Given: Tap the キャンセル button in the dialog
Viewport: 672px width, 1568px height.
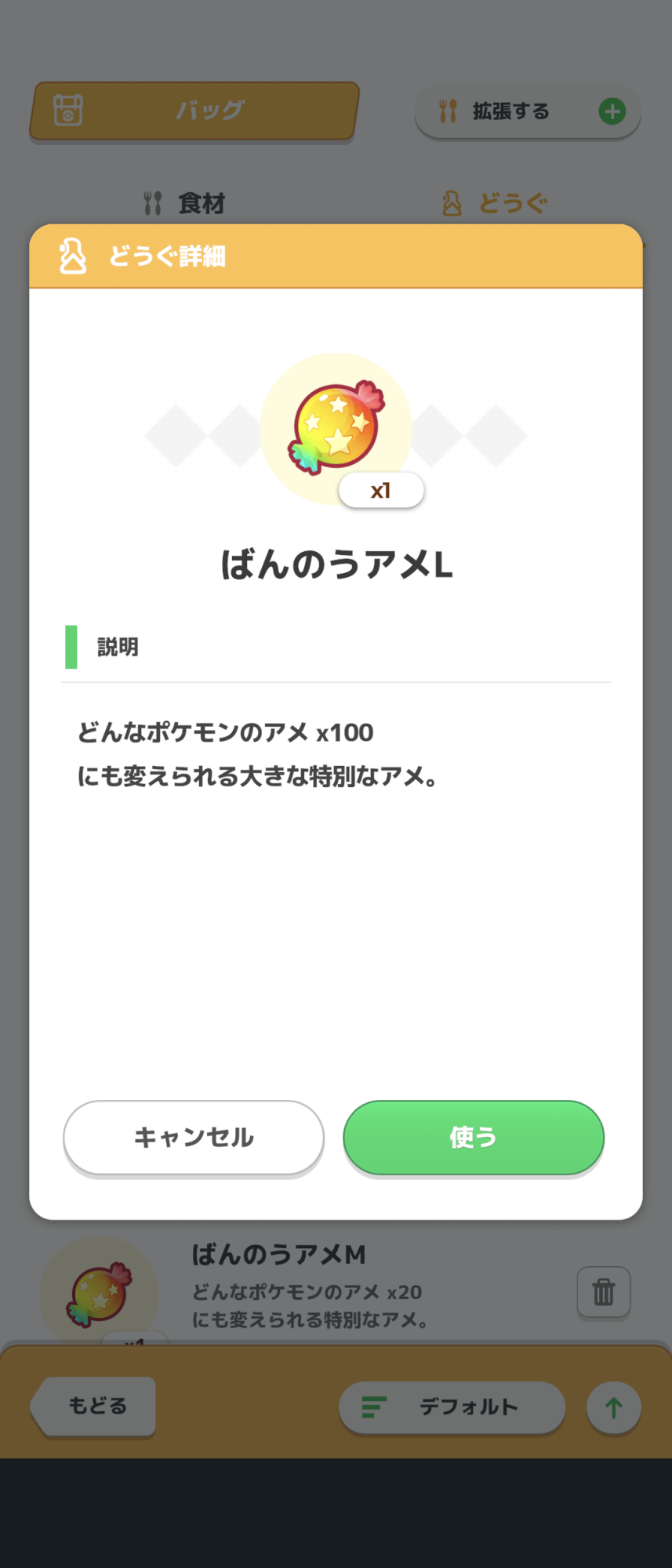Looking at the screenshot, I should (x=193, y=1137).
